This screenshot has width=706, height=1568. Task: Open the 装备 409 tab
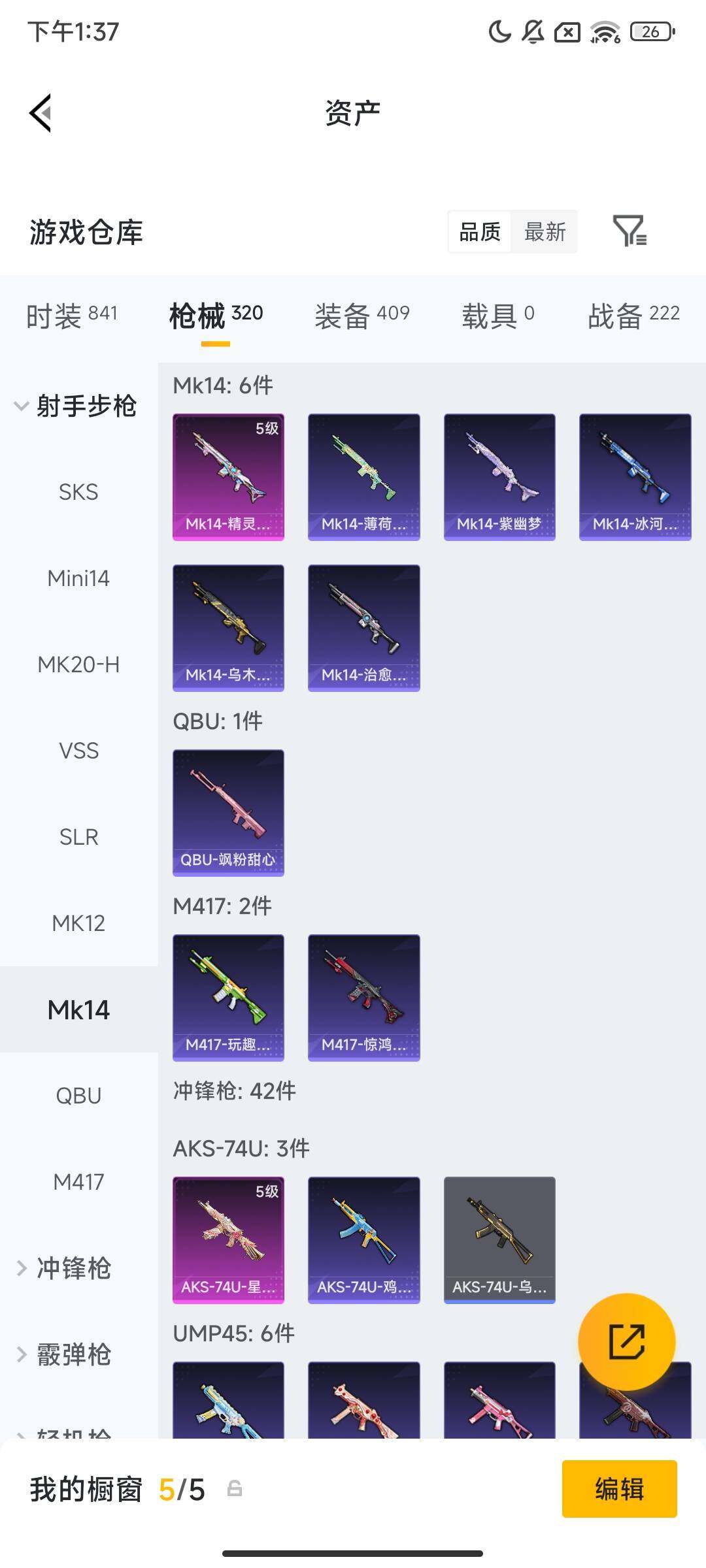click(x=363, y=314)
